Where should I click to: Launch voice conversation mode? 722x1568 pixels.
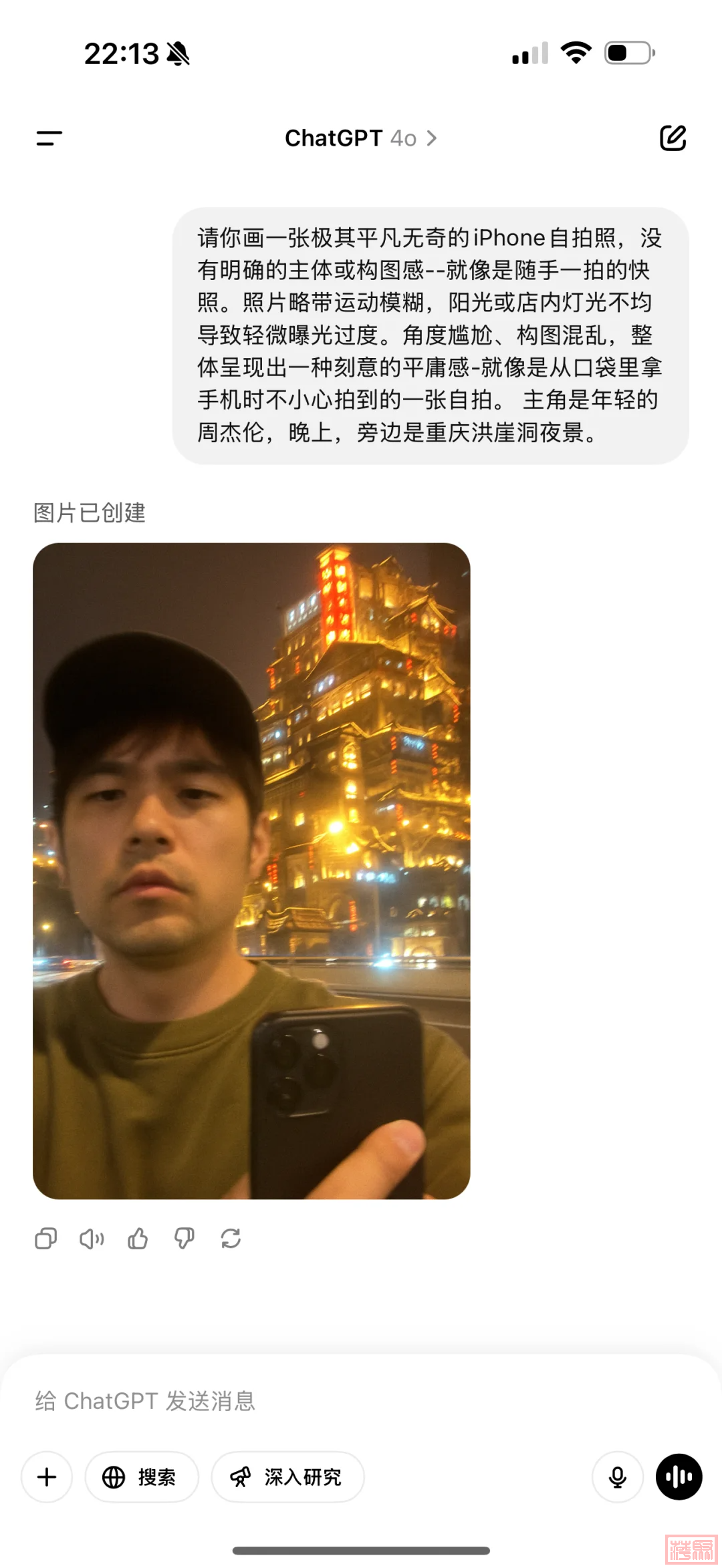(679, 1476)
